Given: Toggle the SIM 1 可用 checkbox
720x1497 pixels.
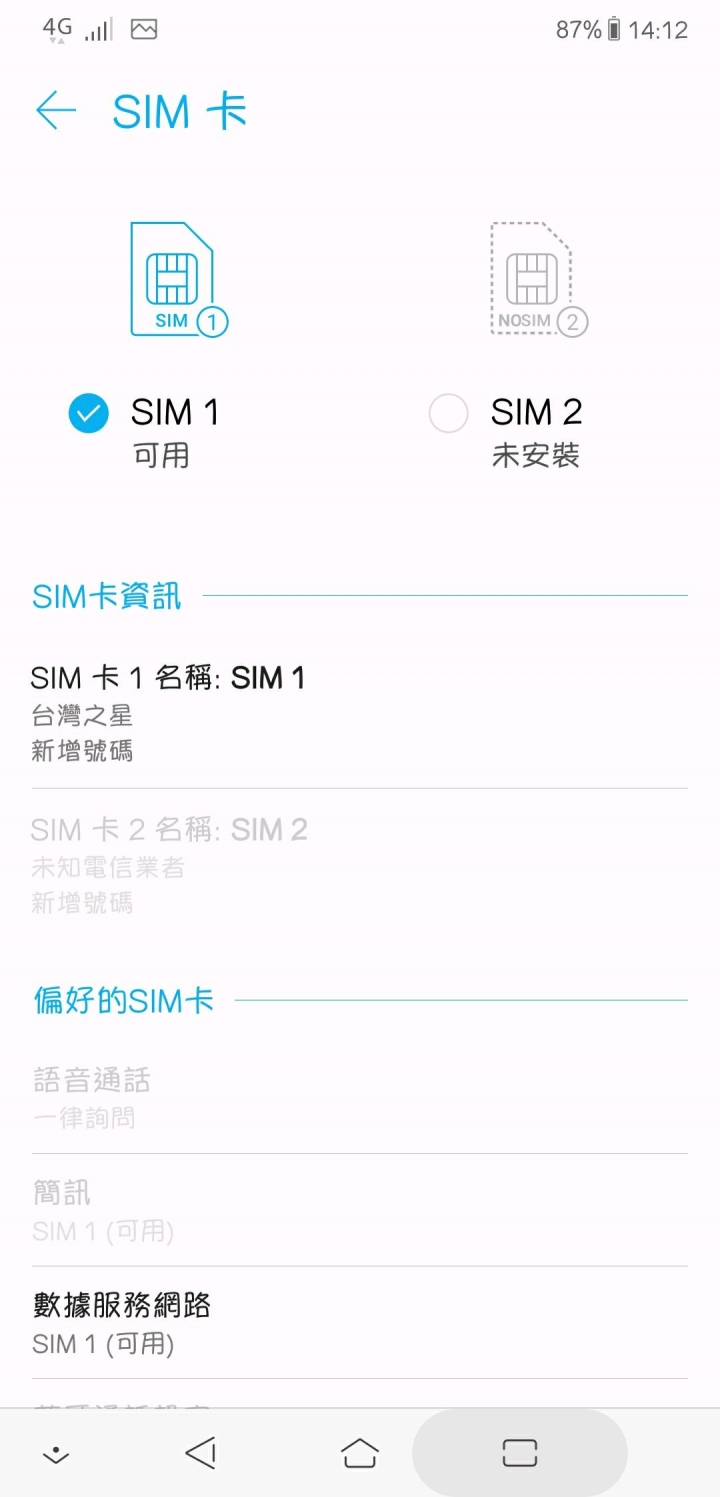Looking at the screenshot, I should [x=88, y=413].
